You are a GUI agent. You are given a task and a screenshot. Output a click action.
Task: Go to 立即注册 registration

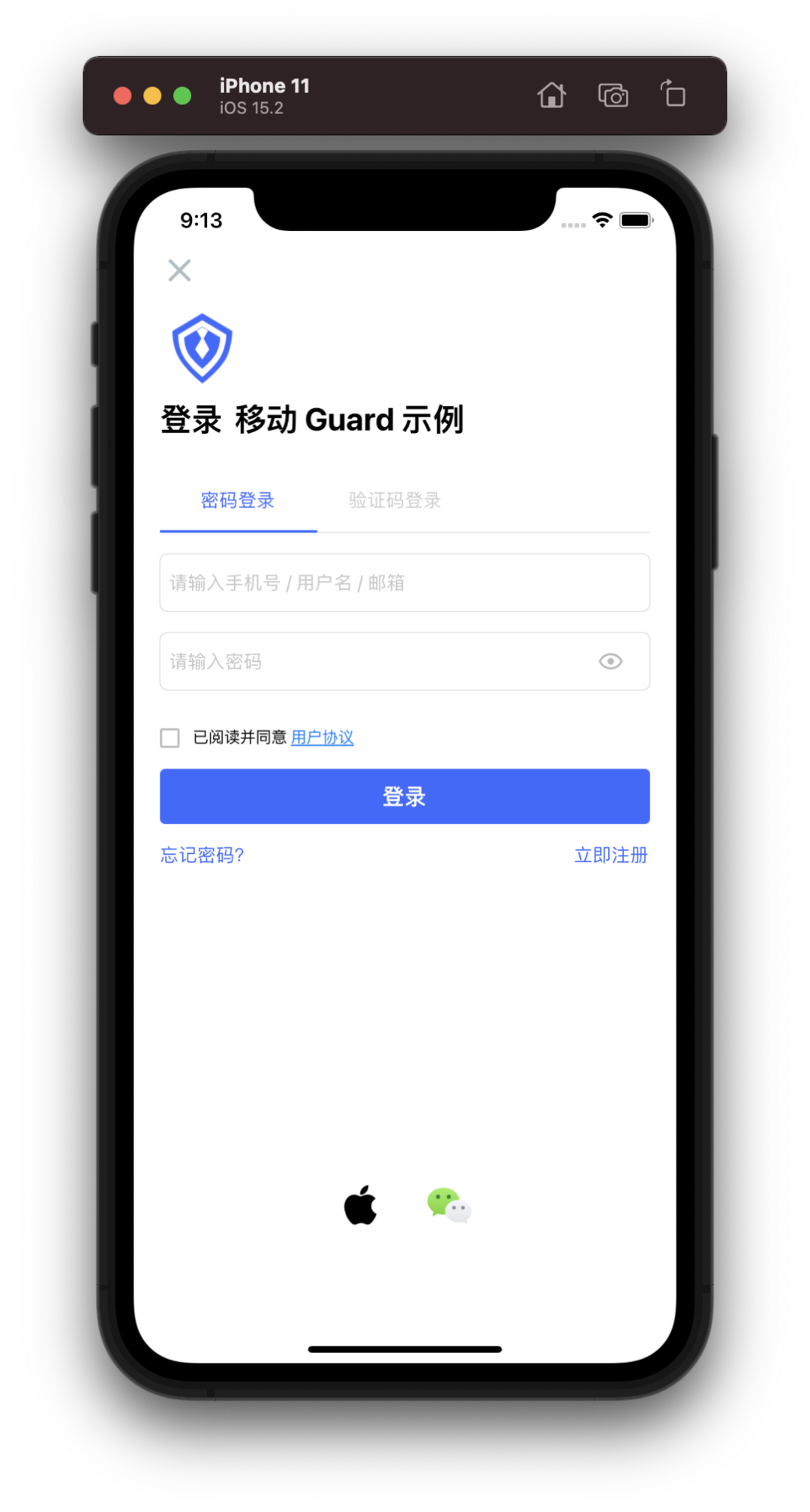point(610,855)
